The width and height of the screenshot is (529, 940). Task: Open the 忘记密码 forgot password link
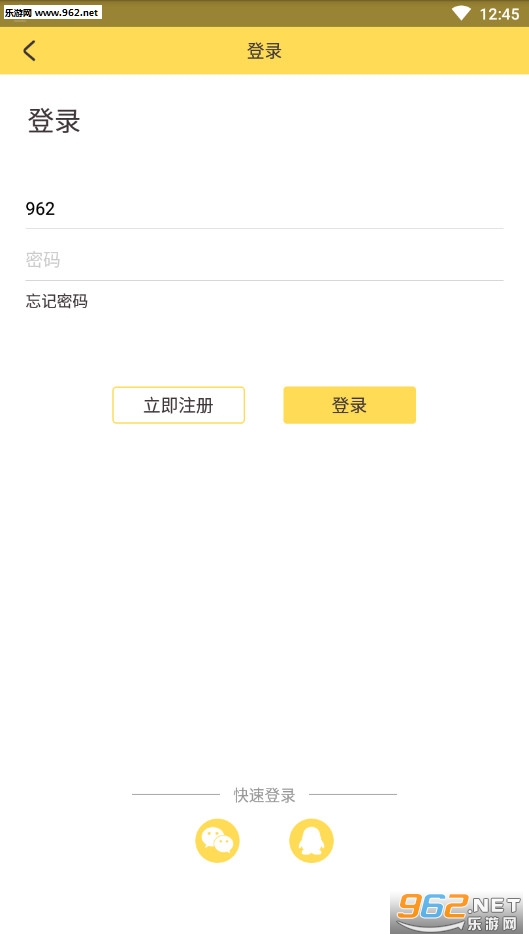pyautogui.click(x=56, y=301)
